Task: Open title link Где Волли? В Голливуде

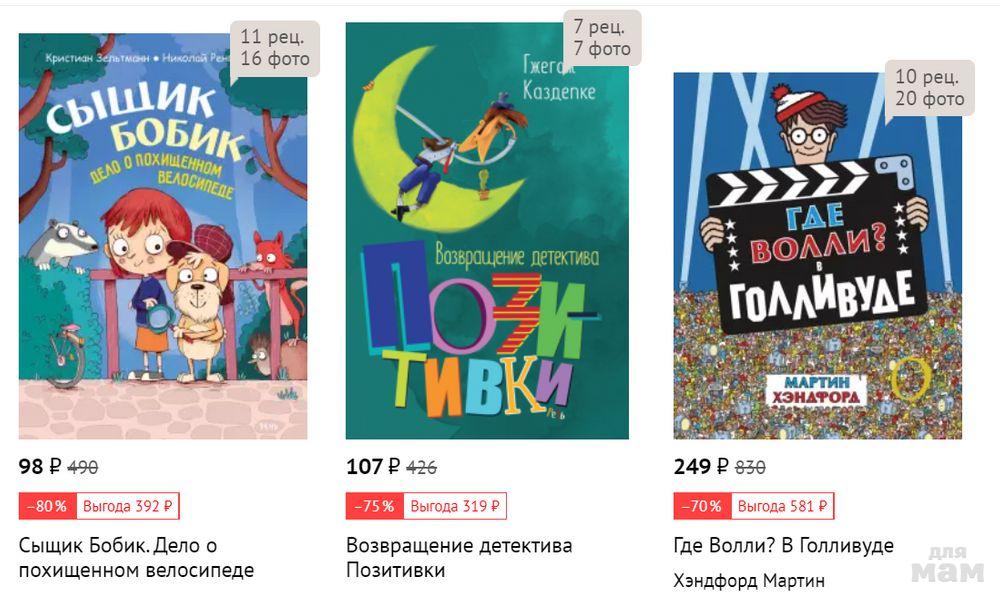Action: [x=783, y=546]
